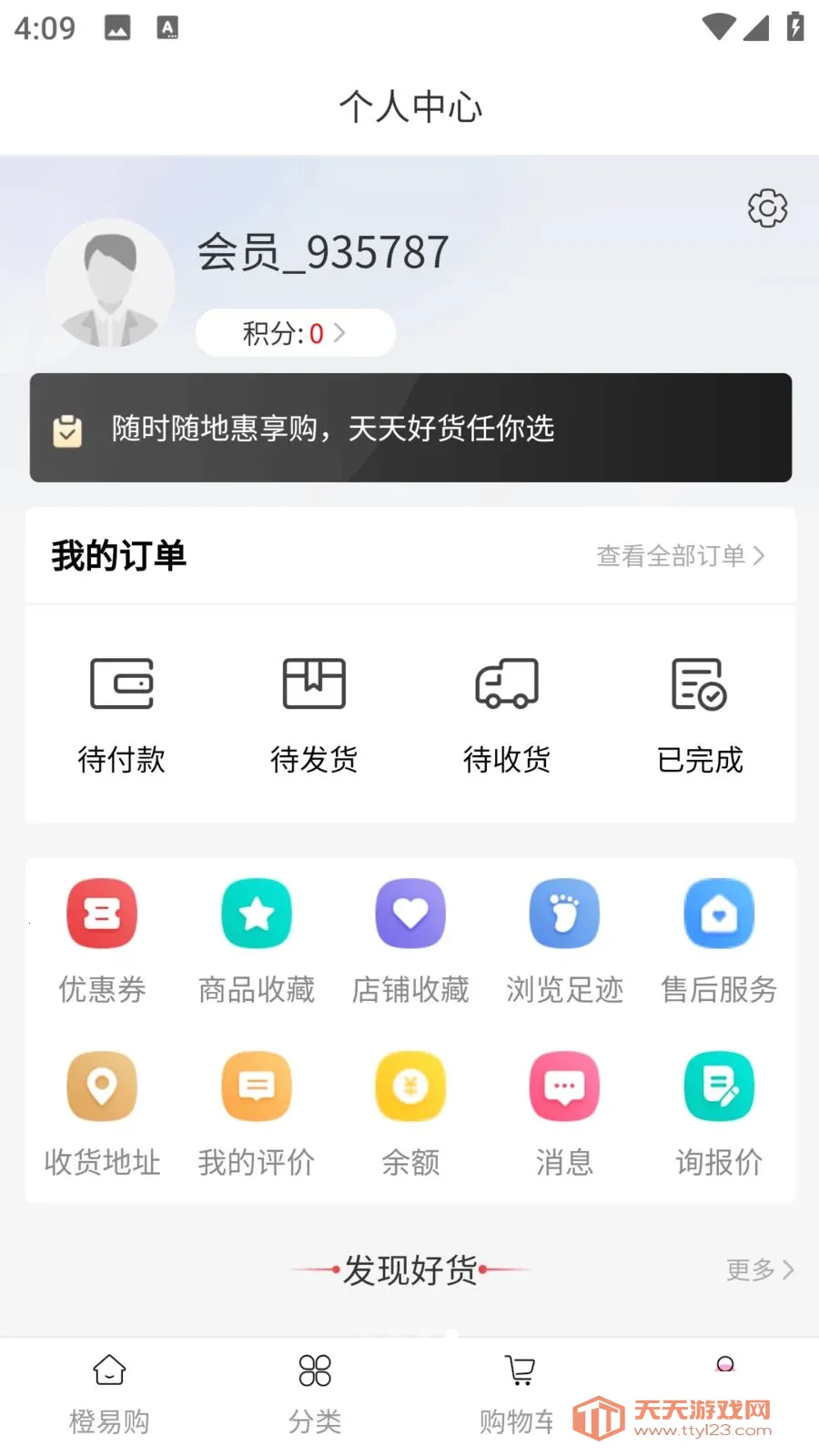The width and height of the screenshot is (819, 1456).
Task: Open 店铺收藏 shop favorites
Action: click(410, 937)
